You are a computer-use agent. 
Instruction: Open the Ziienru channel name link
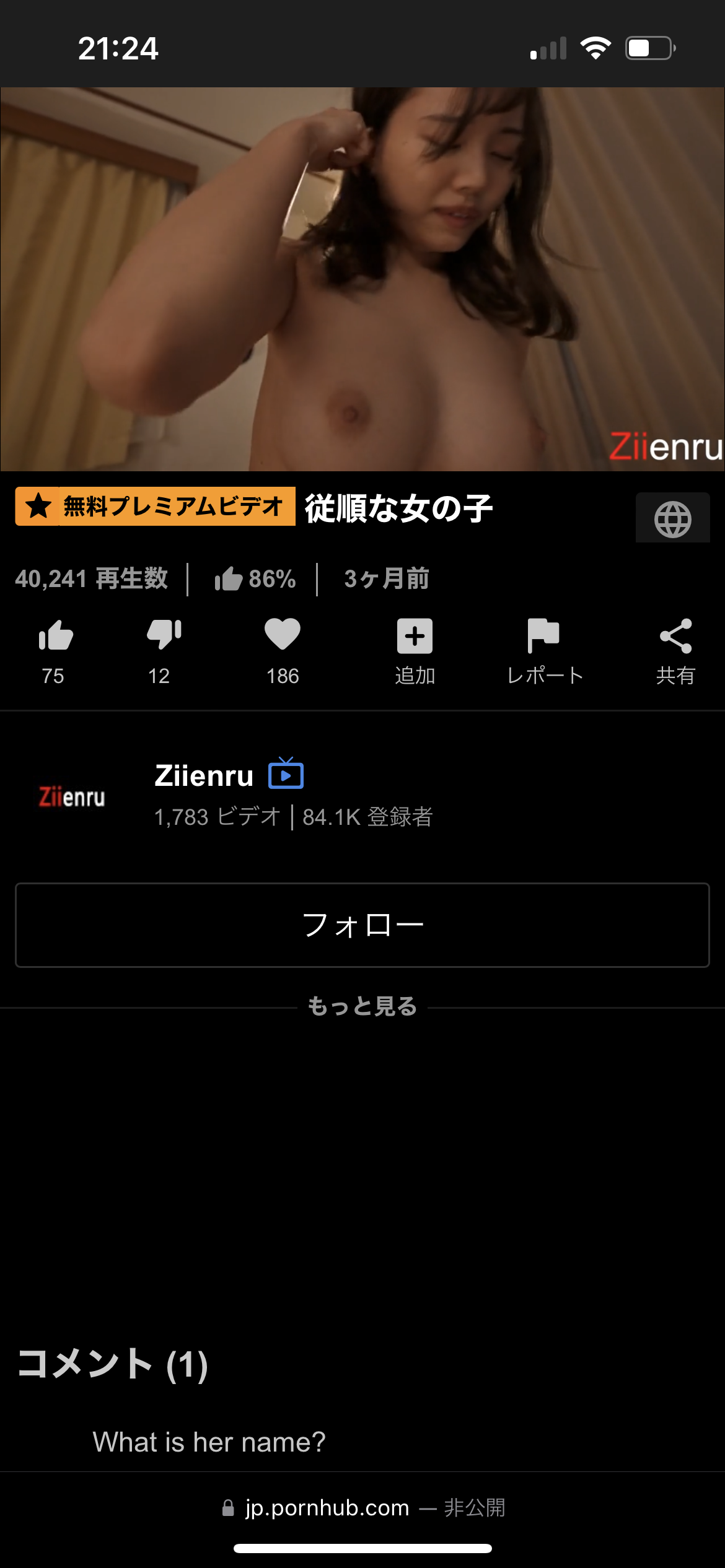coord(203,774)
